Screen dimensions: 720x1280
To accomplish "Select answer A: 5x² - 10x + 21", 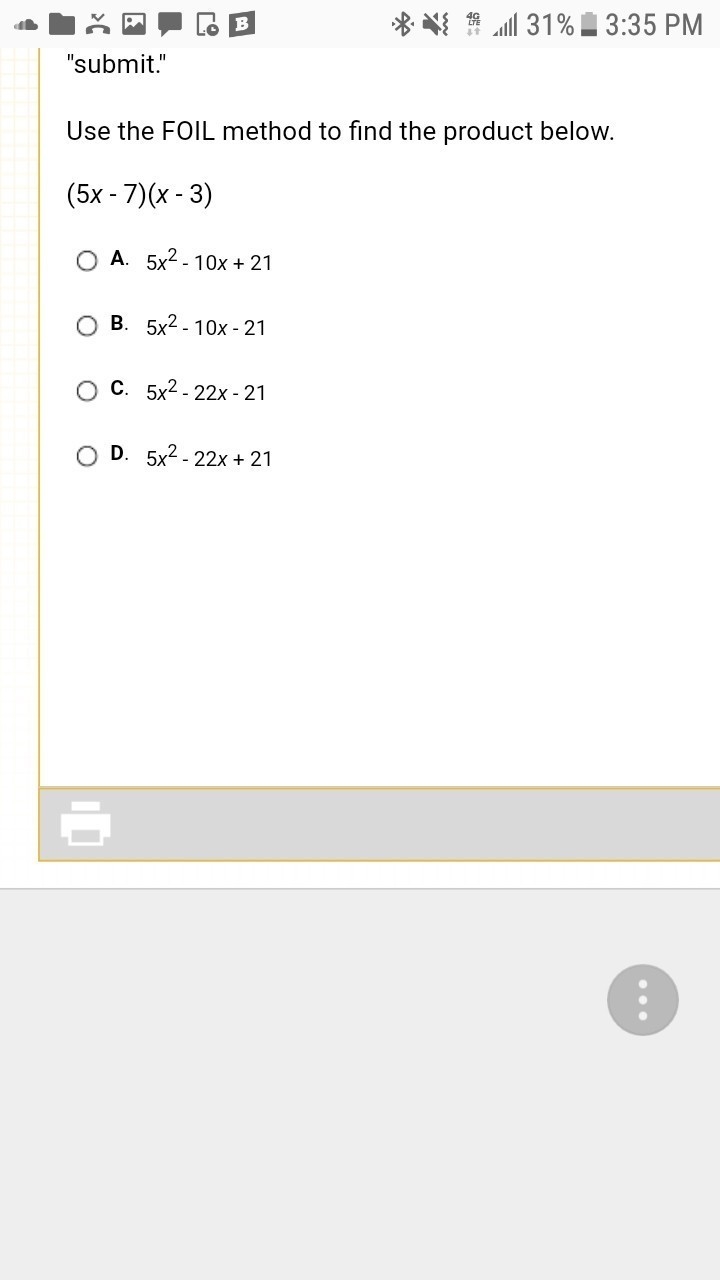I will [87, 261].
